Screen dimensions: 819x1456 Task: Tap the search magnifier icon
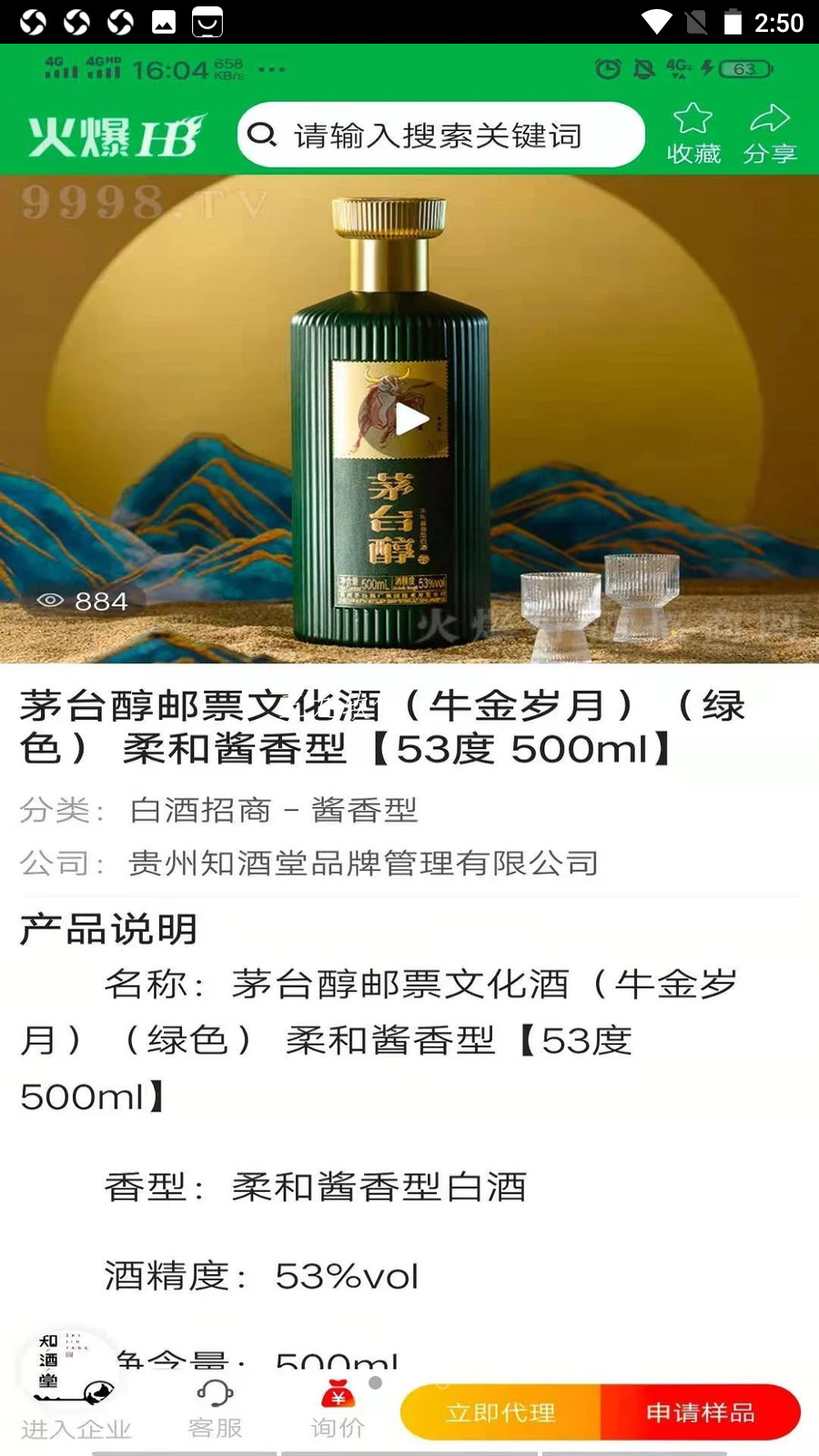263,135
